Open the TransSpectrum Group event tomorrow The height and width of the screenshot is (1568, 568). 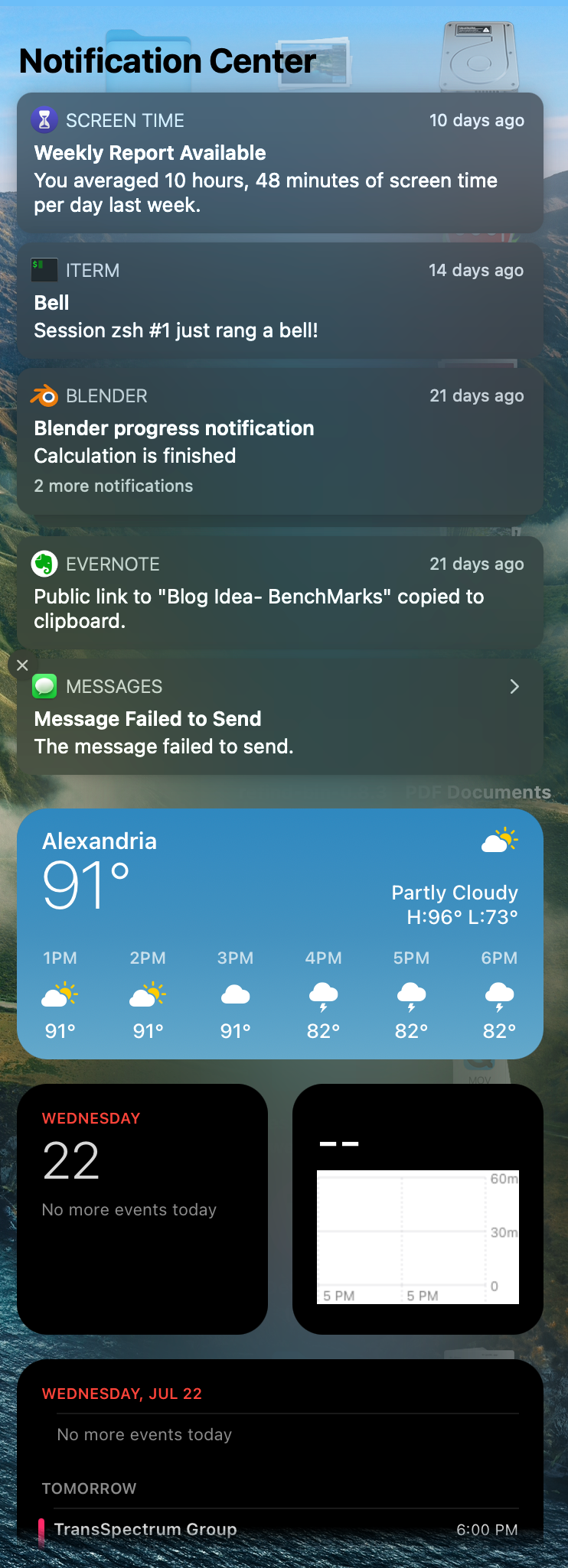pos(145,1530)
